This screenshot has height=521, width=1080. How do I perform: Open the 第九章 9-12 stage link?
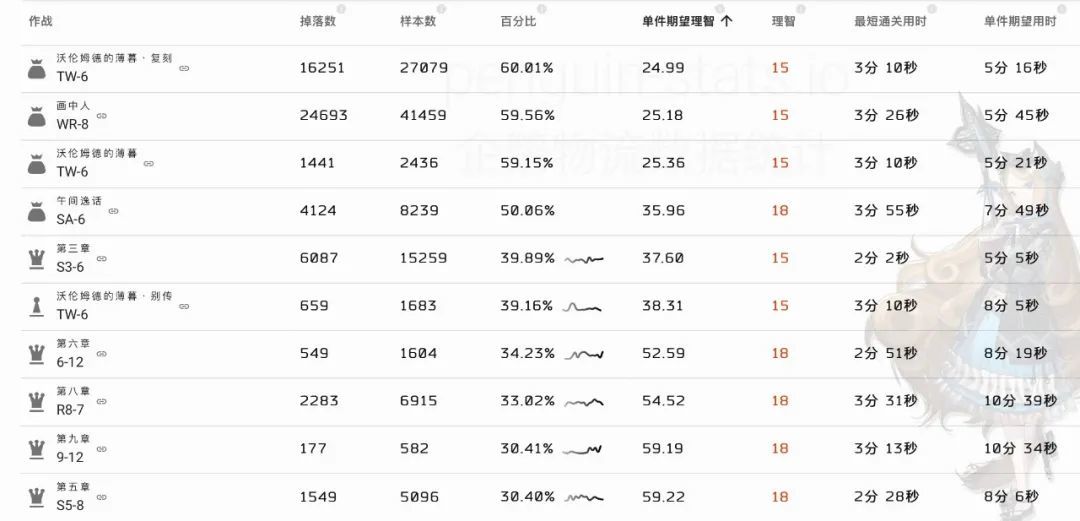point(102,448)
